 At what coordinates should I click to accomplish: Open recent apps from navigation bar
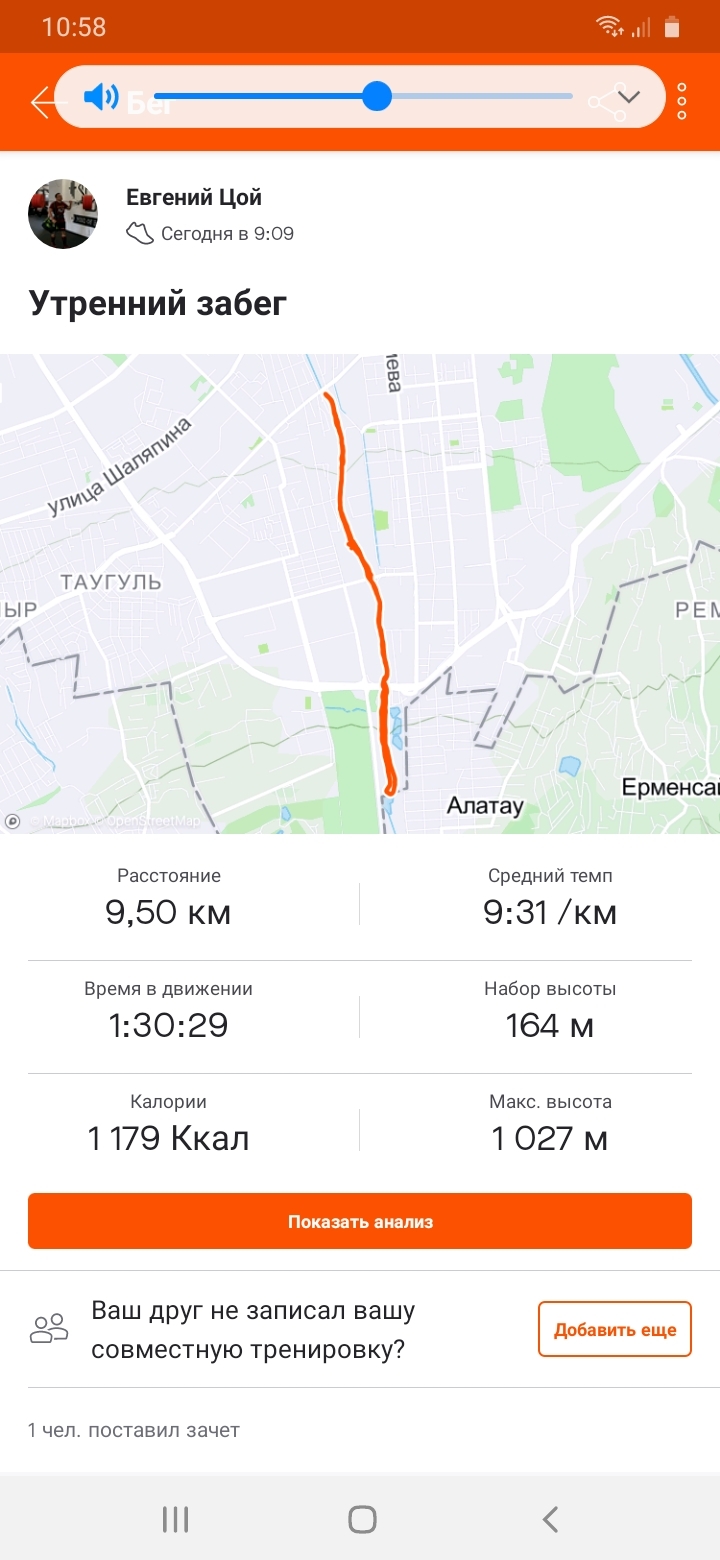175,1520
